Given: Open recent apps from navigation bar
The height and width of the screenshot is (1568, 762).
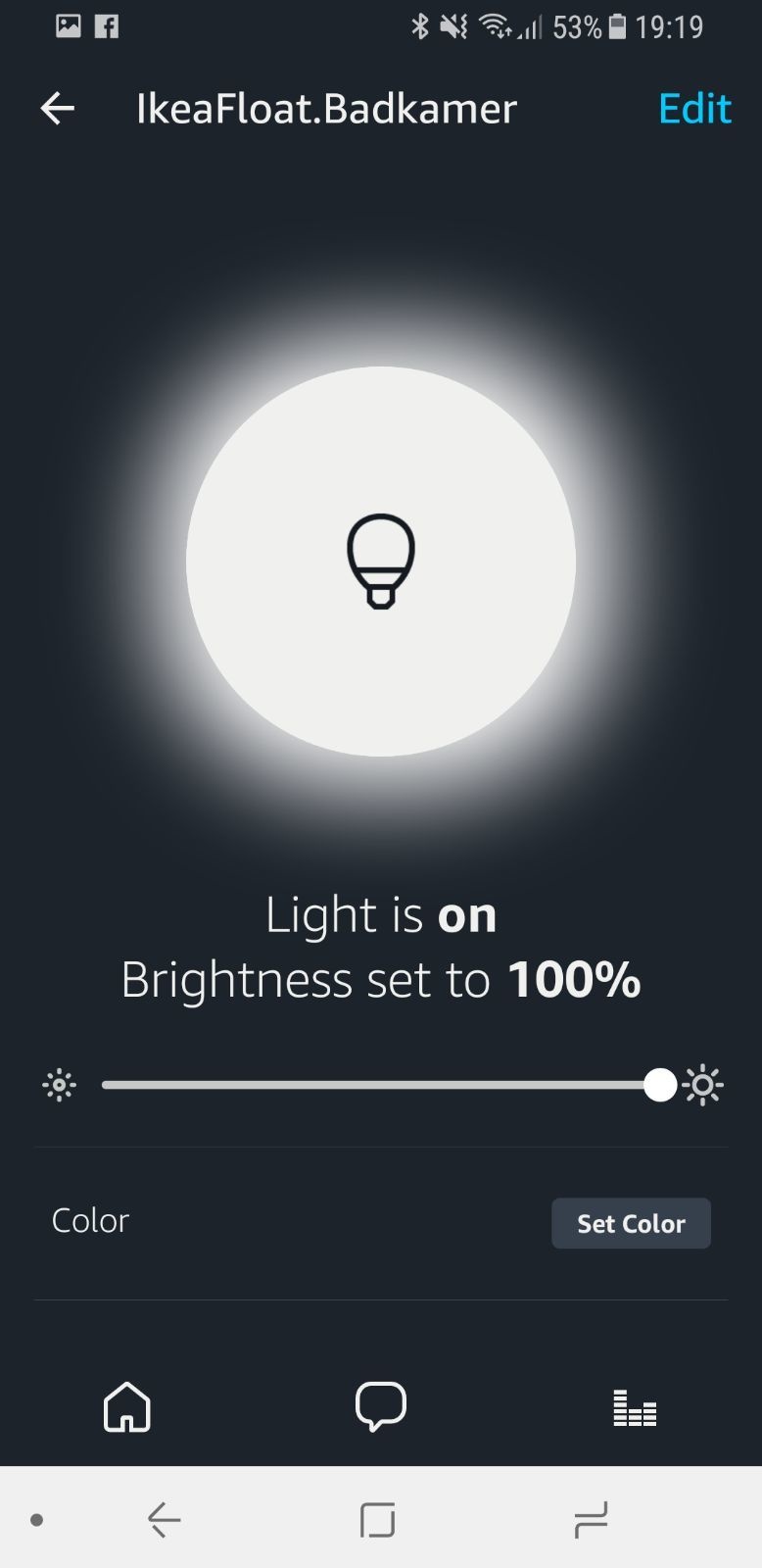Looking at the screenshot, I should 591,1520.
